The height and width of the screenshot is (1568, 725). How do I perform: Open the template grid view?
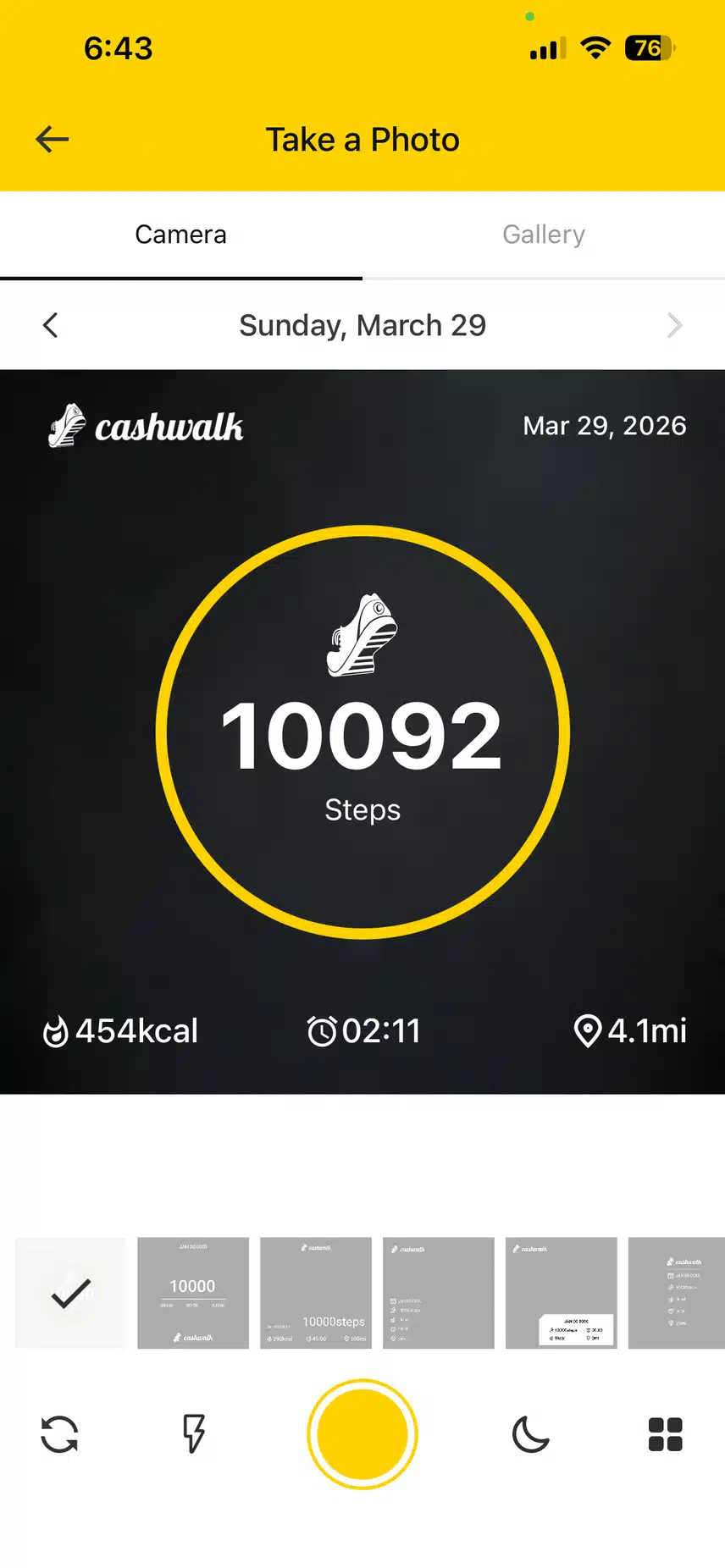point(665,1434)
